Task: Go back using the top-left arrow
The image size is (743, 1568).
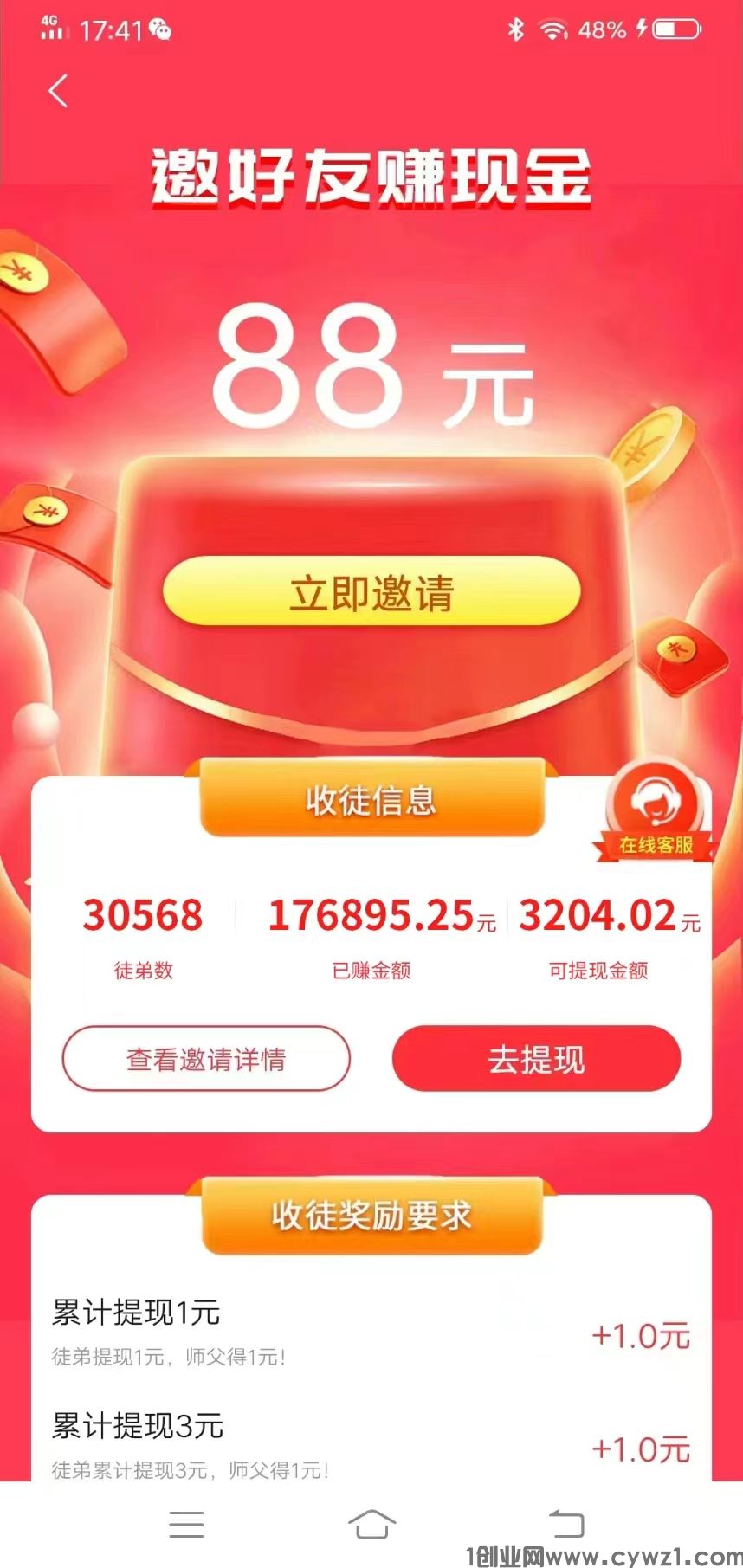Action: click(59, 91)
